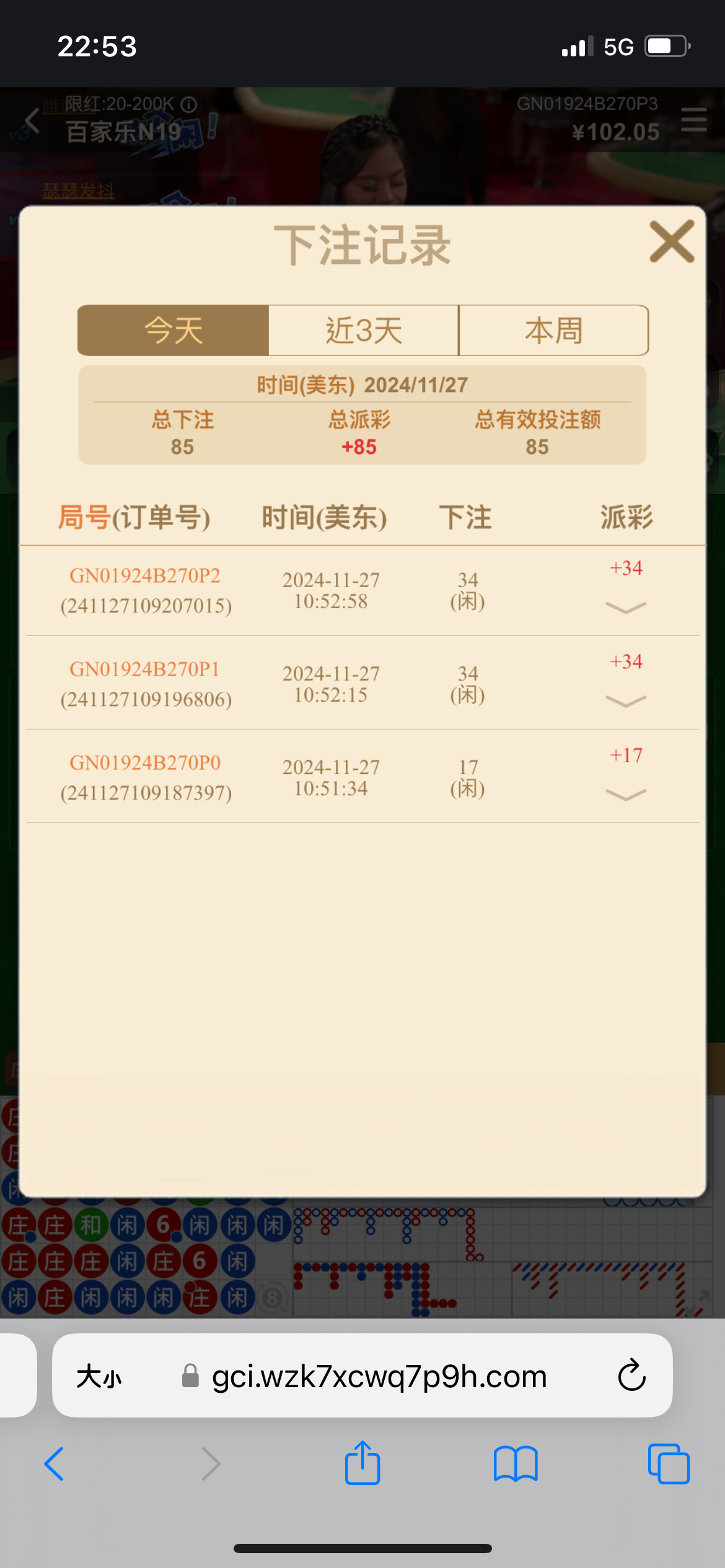Go back to the previous page

point(55,1464)
